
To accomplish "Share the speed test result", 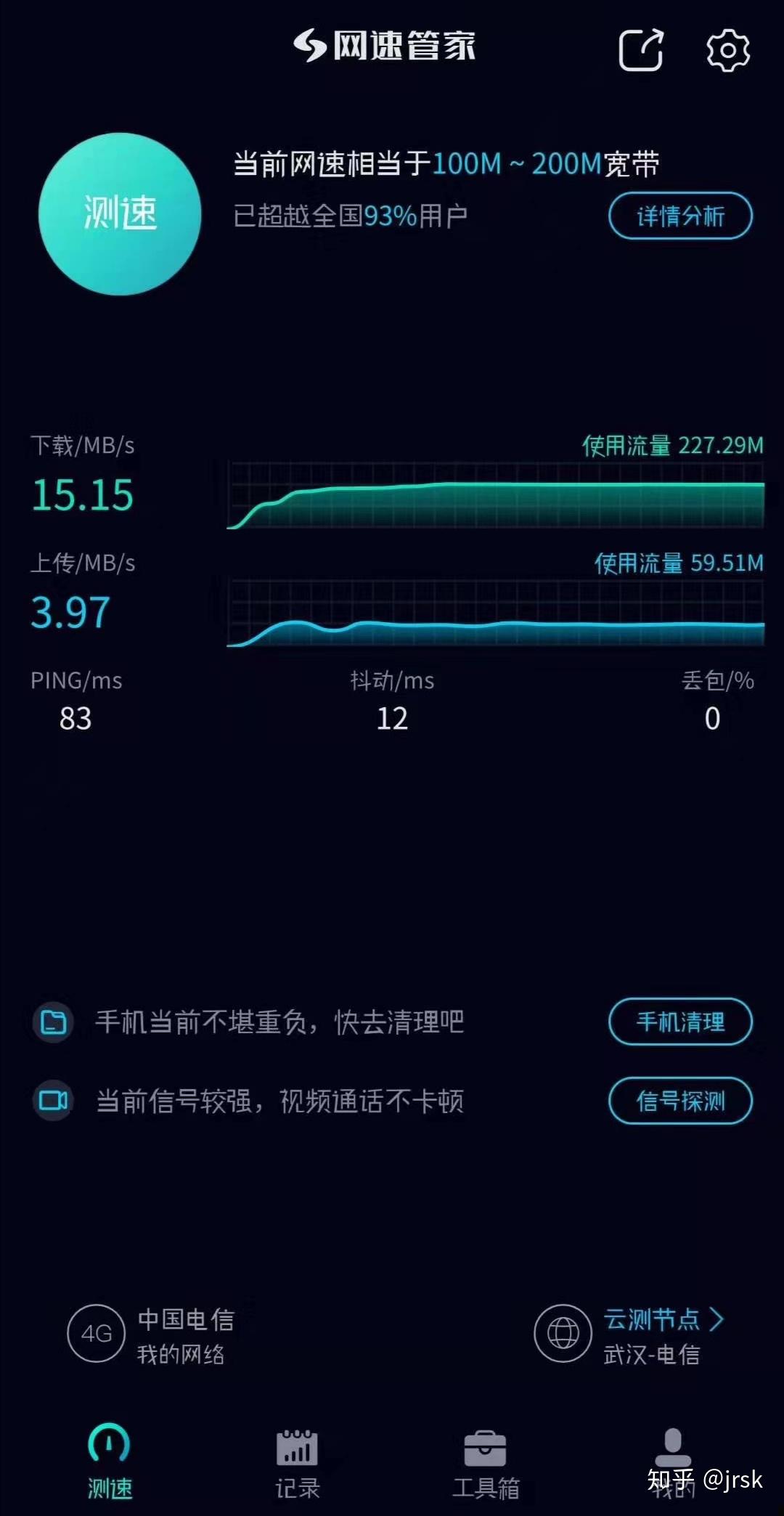I will point(640,50).
